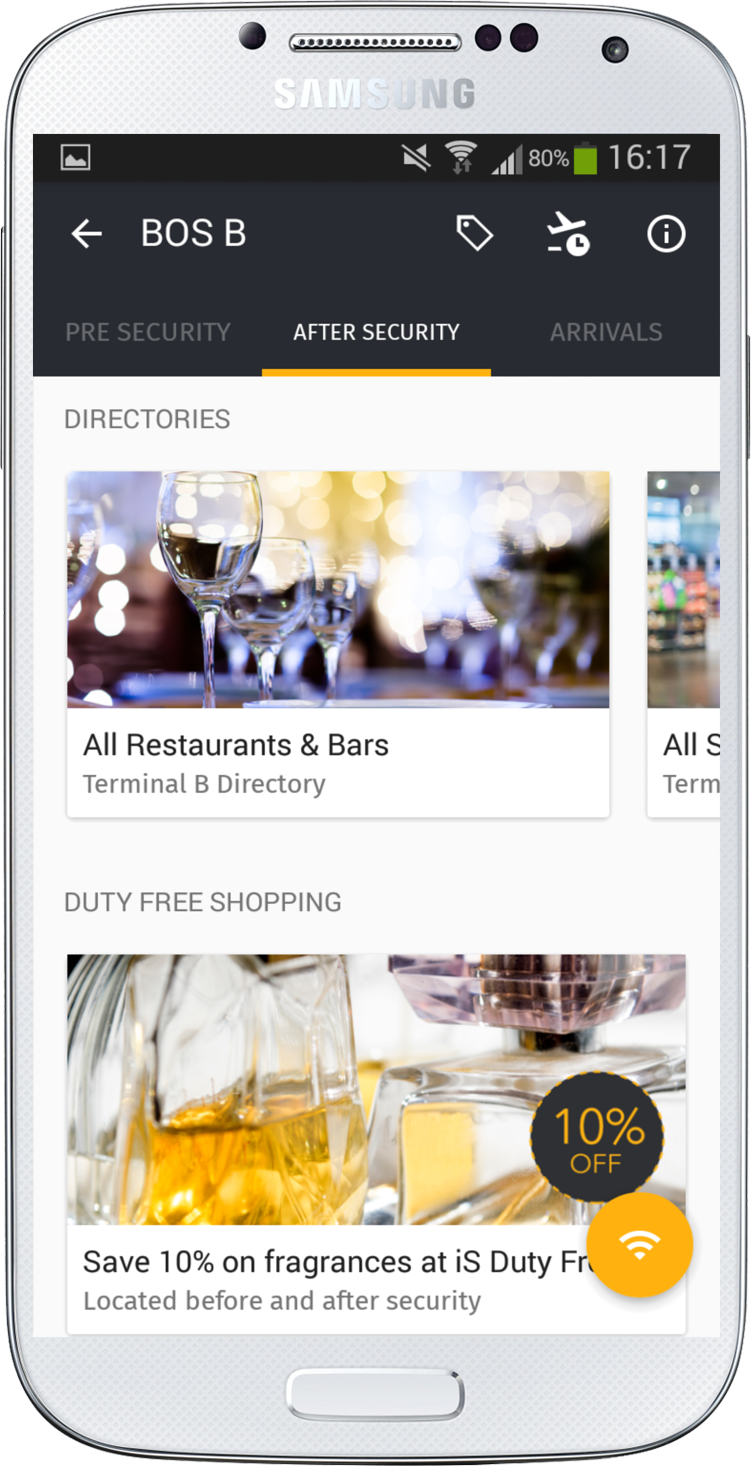This screenshot has width=751, height=1466.
Task: Tap the phone's physical home button
Action: (x=375, y=1394)
